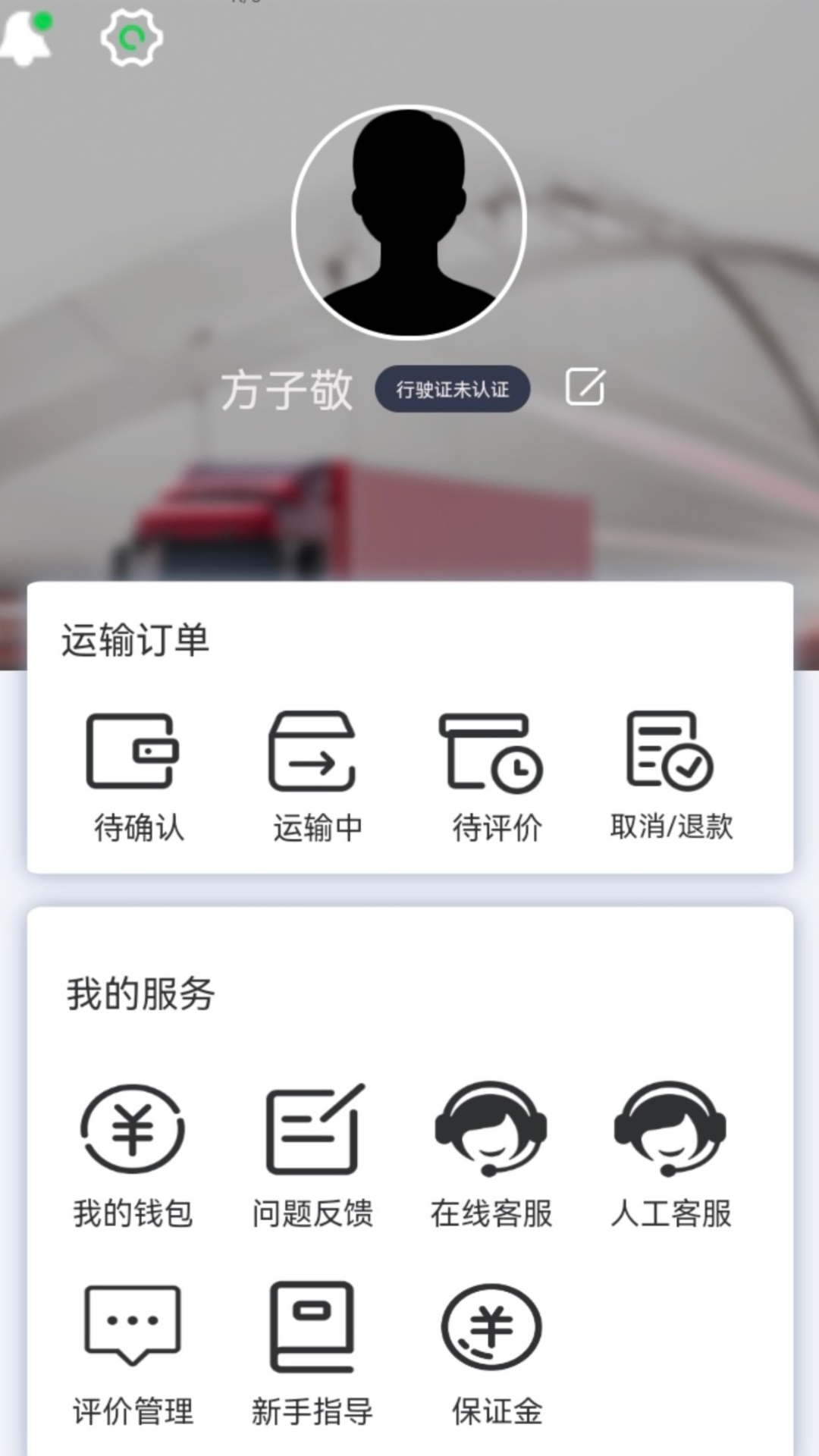The width and height of the screenshot is (819, 1456).
Task: Open profile picture avatar
Action: (x=408, y=220)
